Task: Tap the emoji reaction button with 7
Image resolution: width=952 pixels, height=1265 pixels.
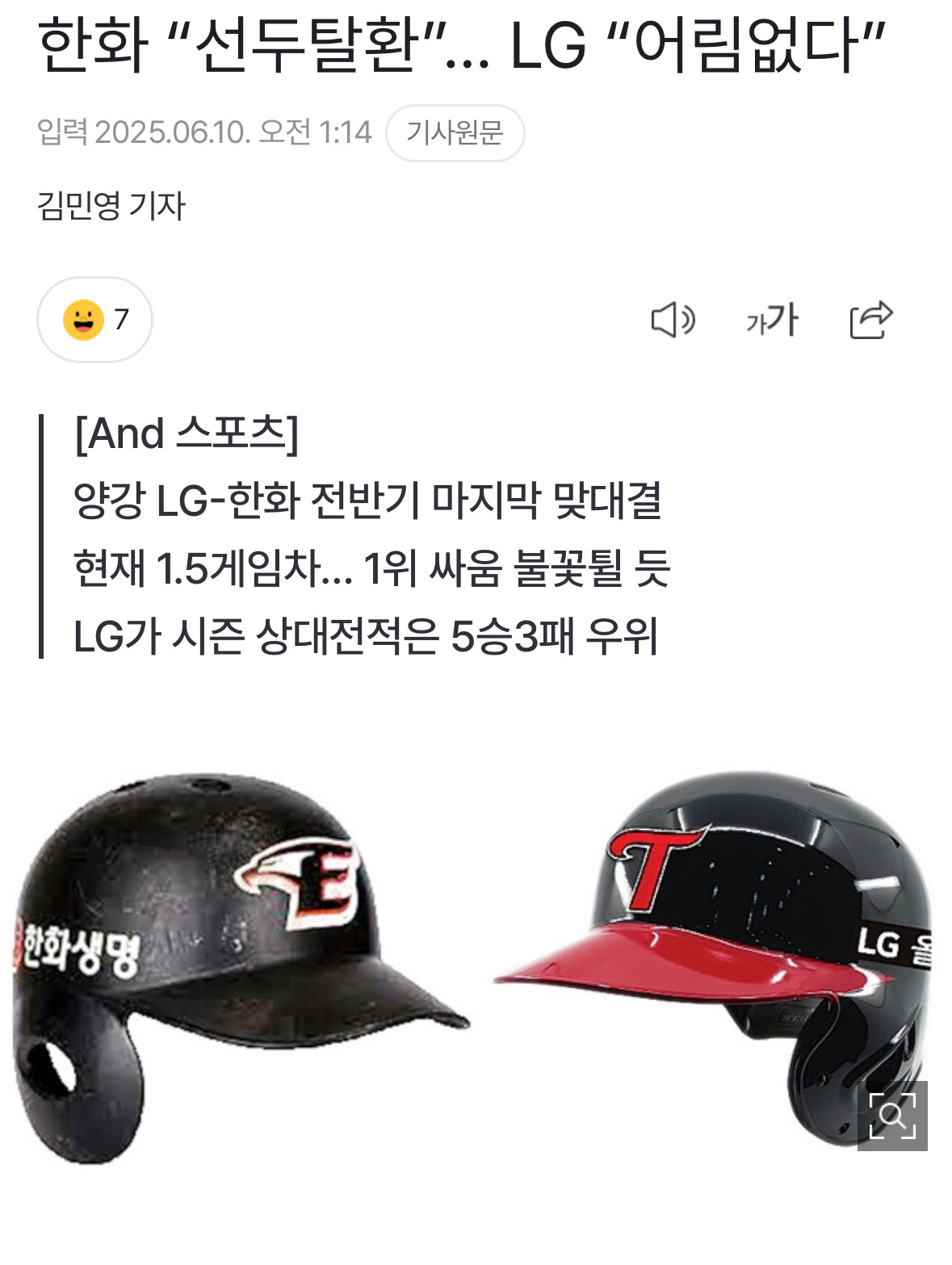Action: pyautogui.click(x=94, y=320)
